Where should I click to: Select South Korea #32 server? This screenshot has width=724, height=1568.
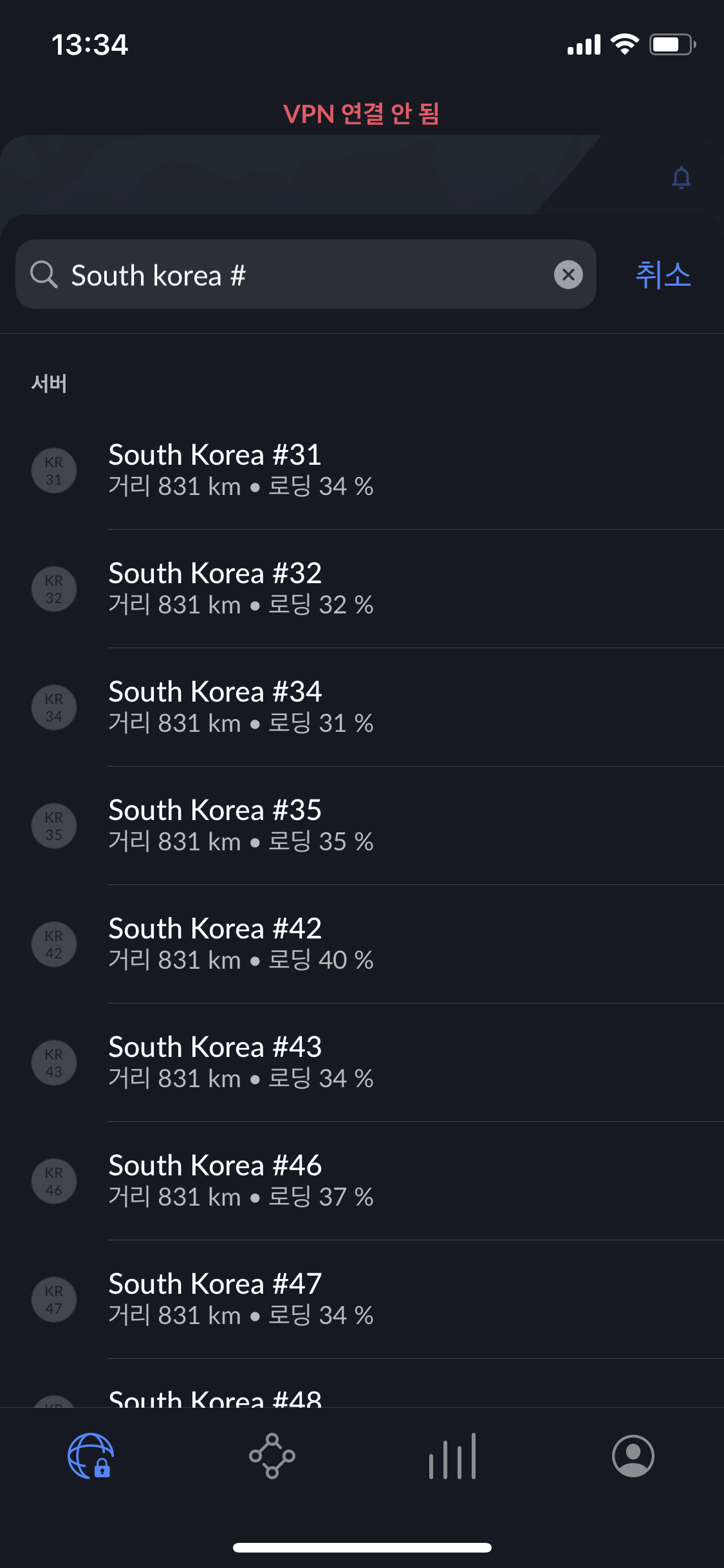tap(362, 589)
